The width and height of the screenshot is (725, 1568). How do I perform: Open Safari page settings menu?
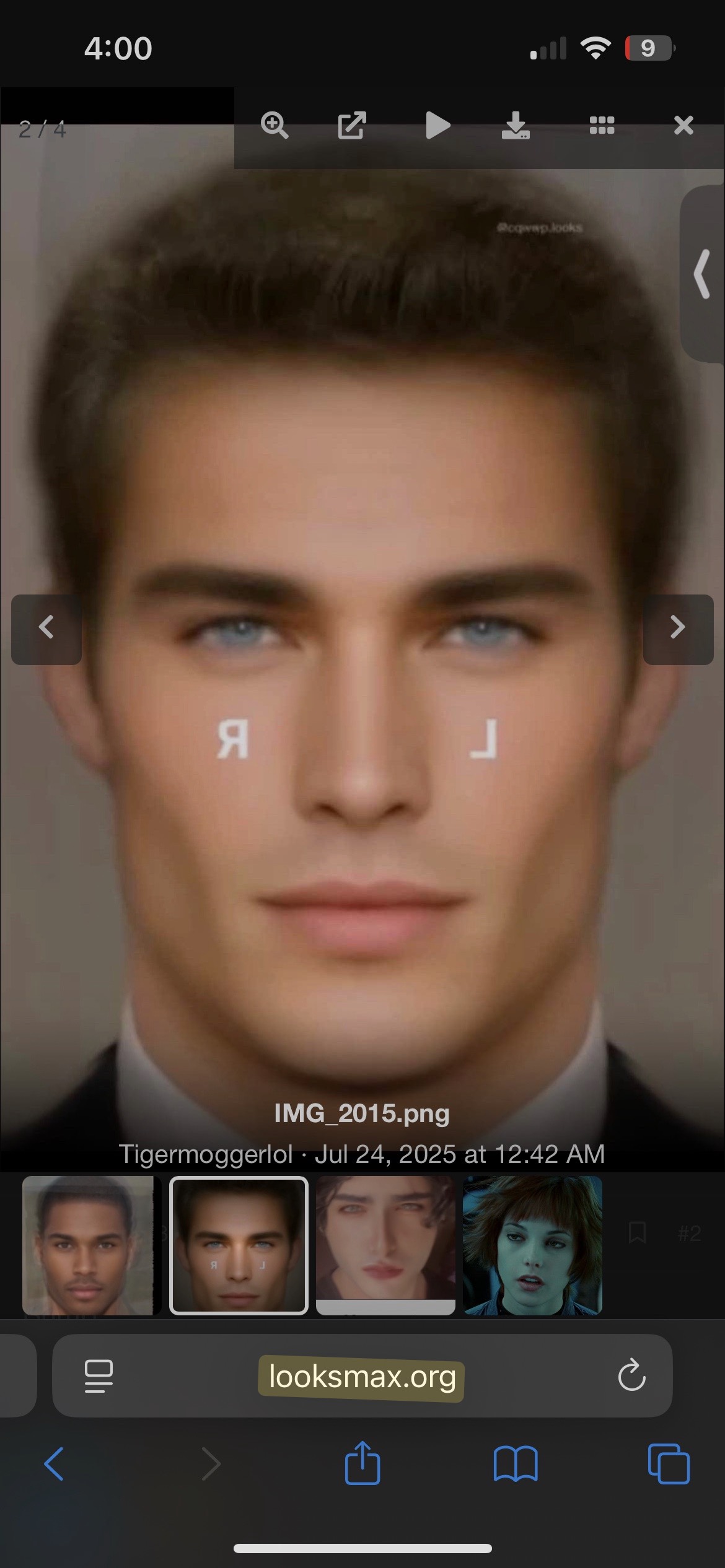click(x=99, y=1377)
